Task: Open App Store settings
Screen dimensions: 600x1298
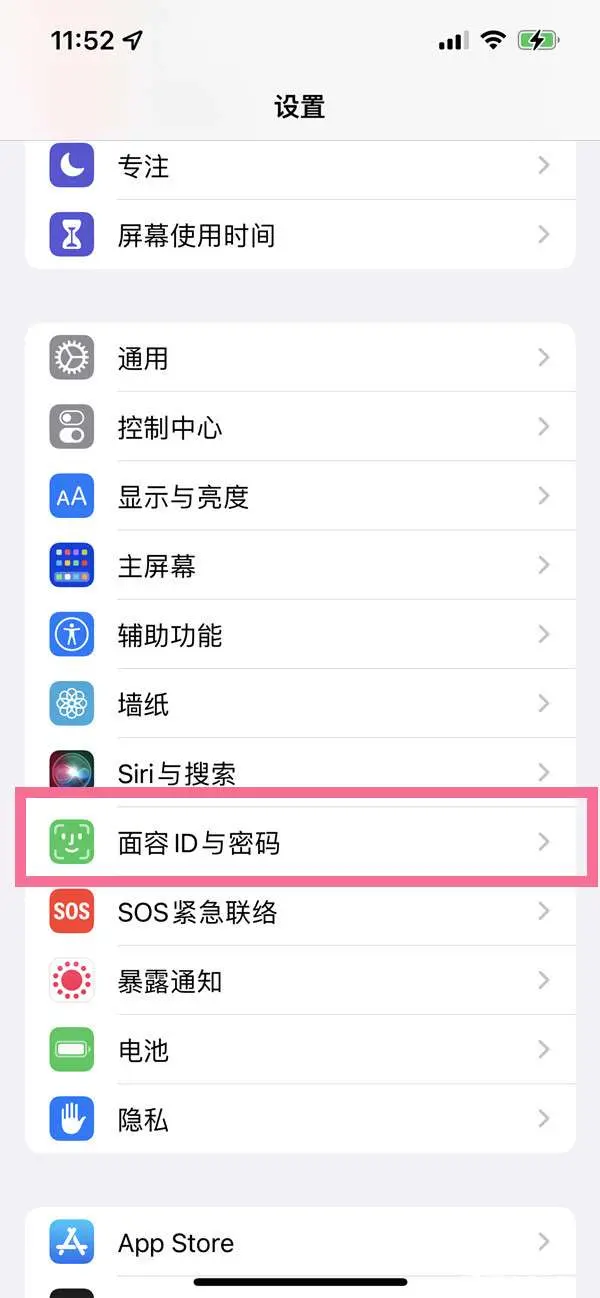Action: click(x=300, y=1243)
